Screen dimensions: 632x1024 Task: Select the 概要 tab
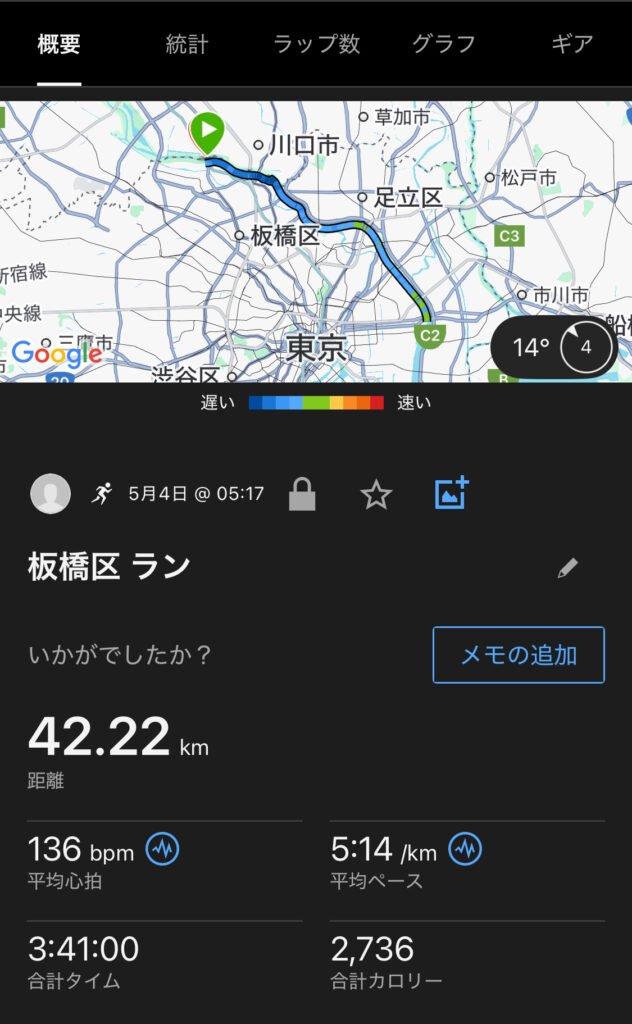pyautogui.click(x=59, y=44)
